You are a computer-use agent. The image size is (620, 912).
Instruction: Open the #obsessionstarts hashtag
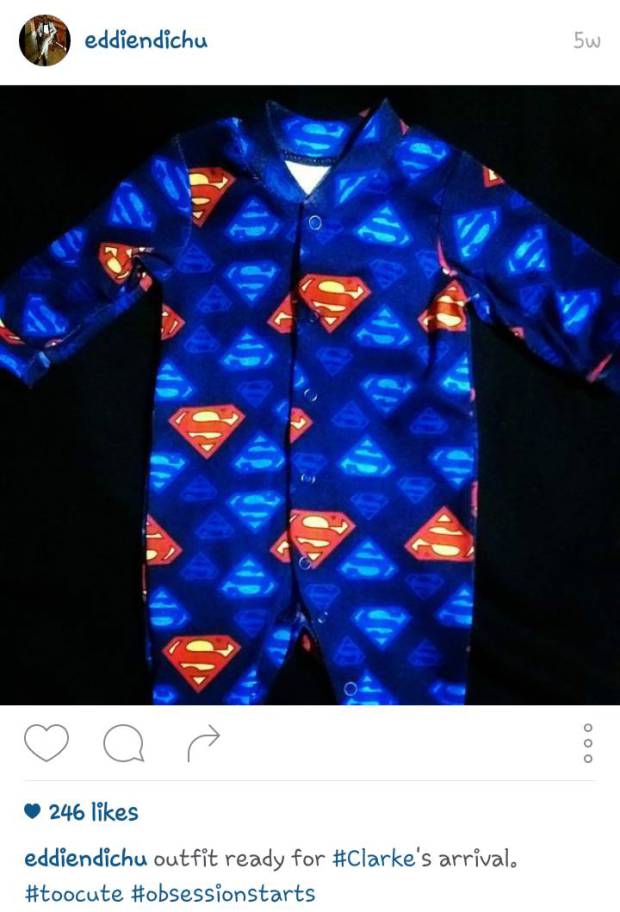(222, 892)
